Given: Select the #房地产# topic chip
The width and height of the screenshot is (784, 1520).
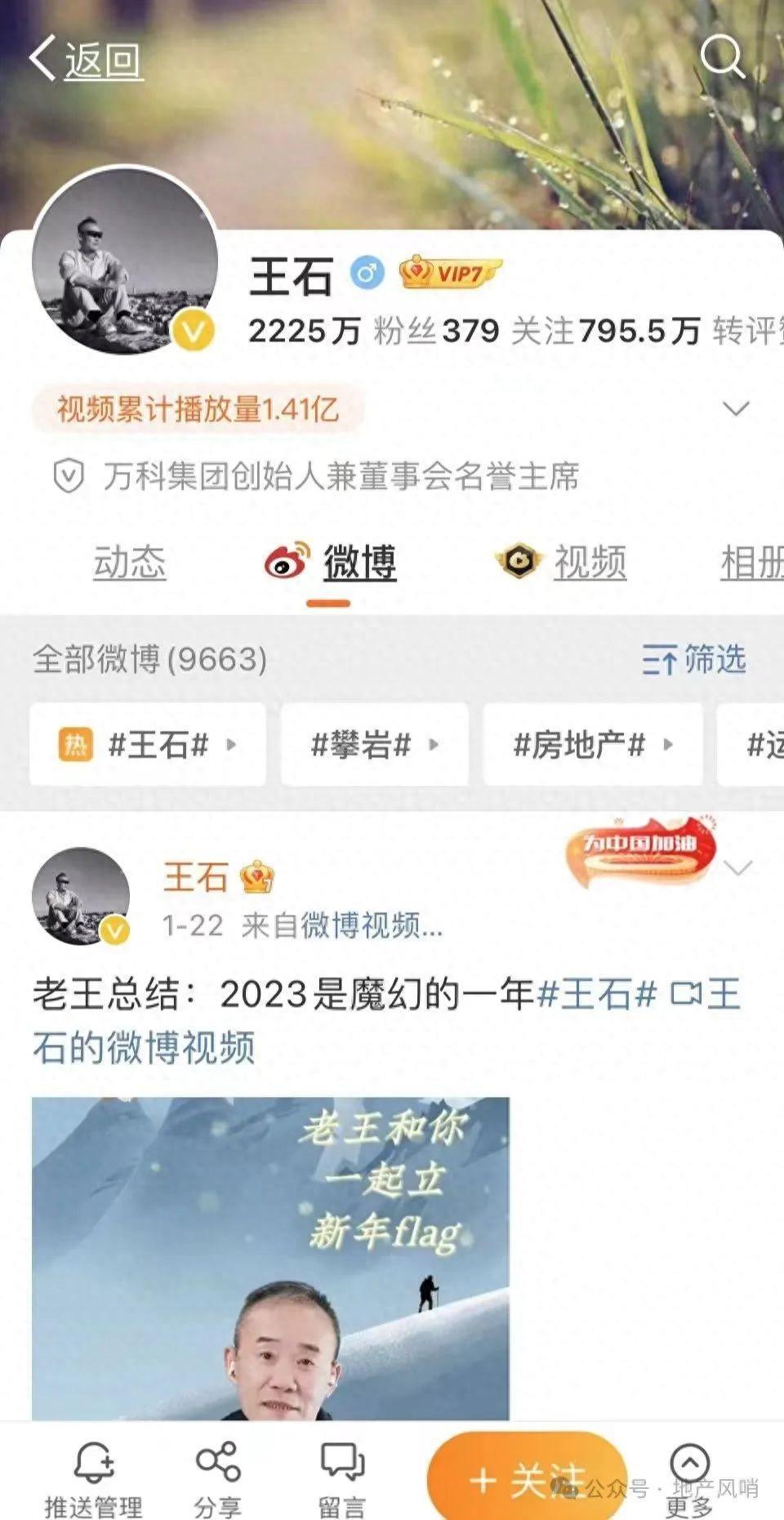Looking at the screenshot, I should pyautogui.click(x=593, y=744).
